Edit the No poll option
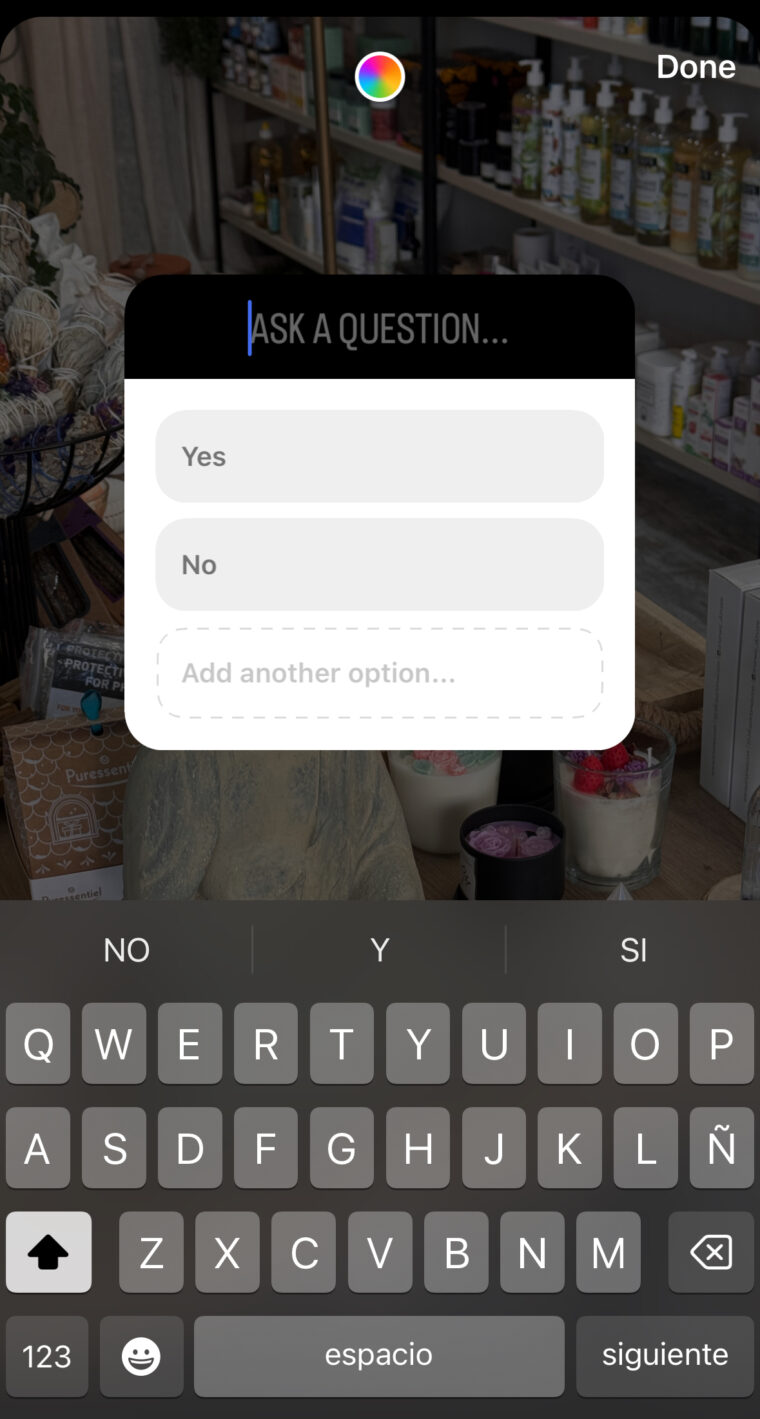Viewport: 760px width, 1419px height. (380, 564)
